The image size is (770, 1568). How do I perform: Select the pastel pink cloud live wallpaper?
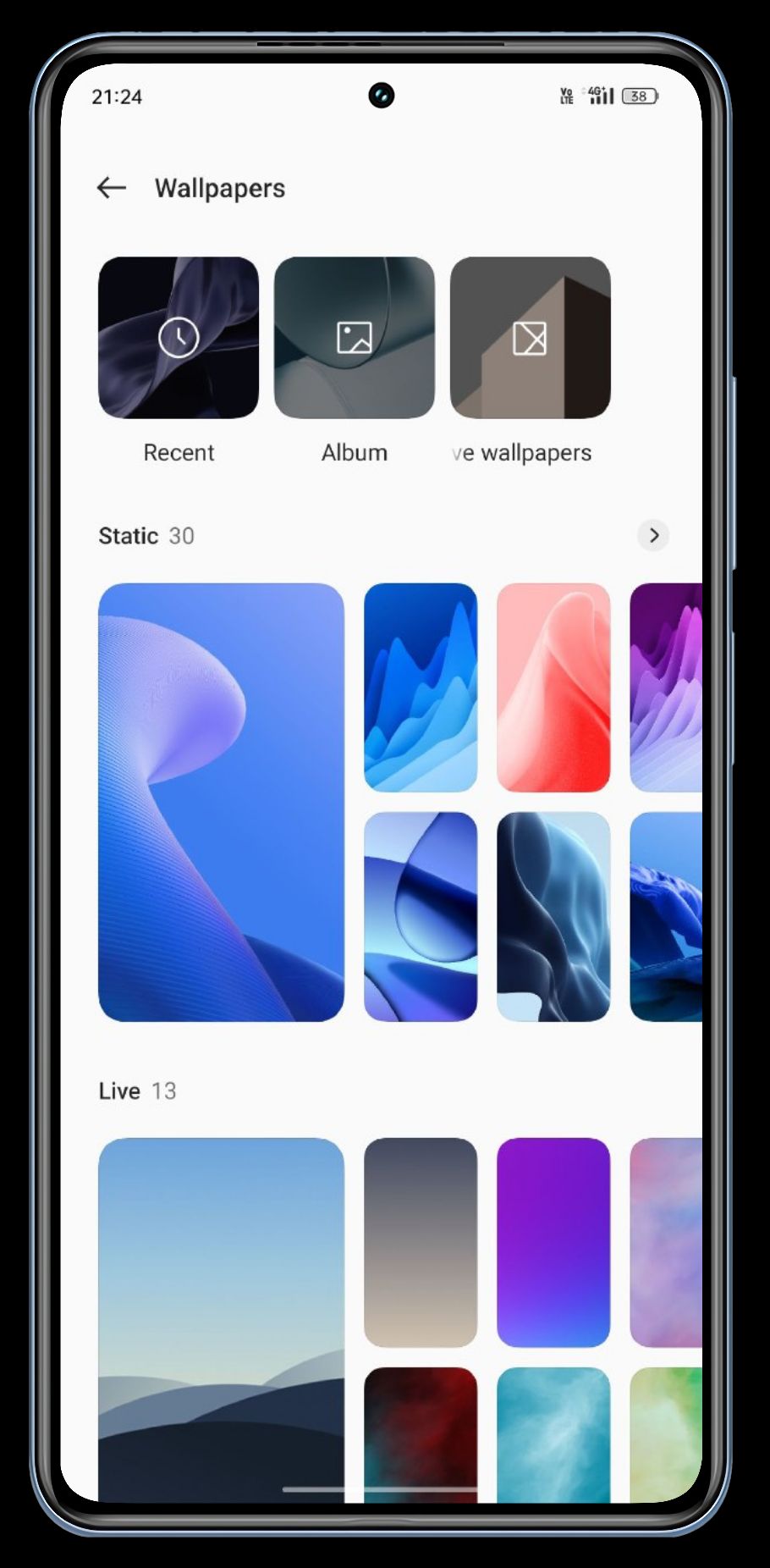667,1242
